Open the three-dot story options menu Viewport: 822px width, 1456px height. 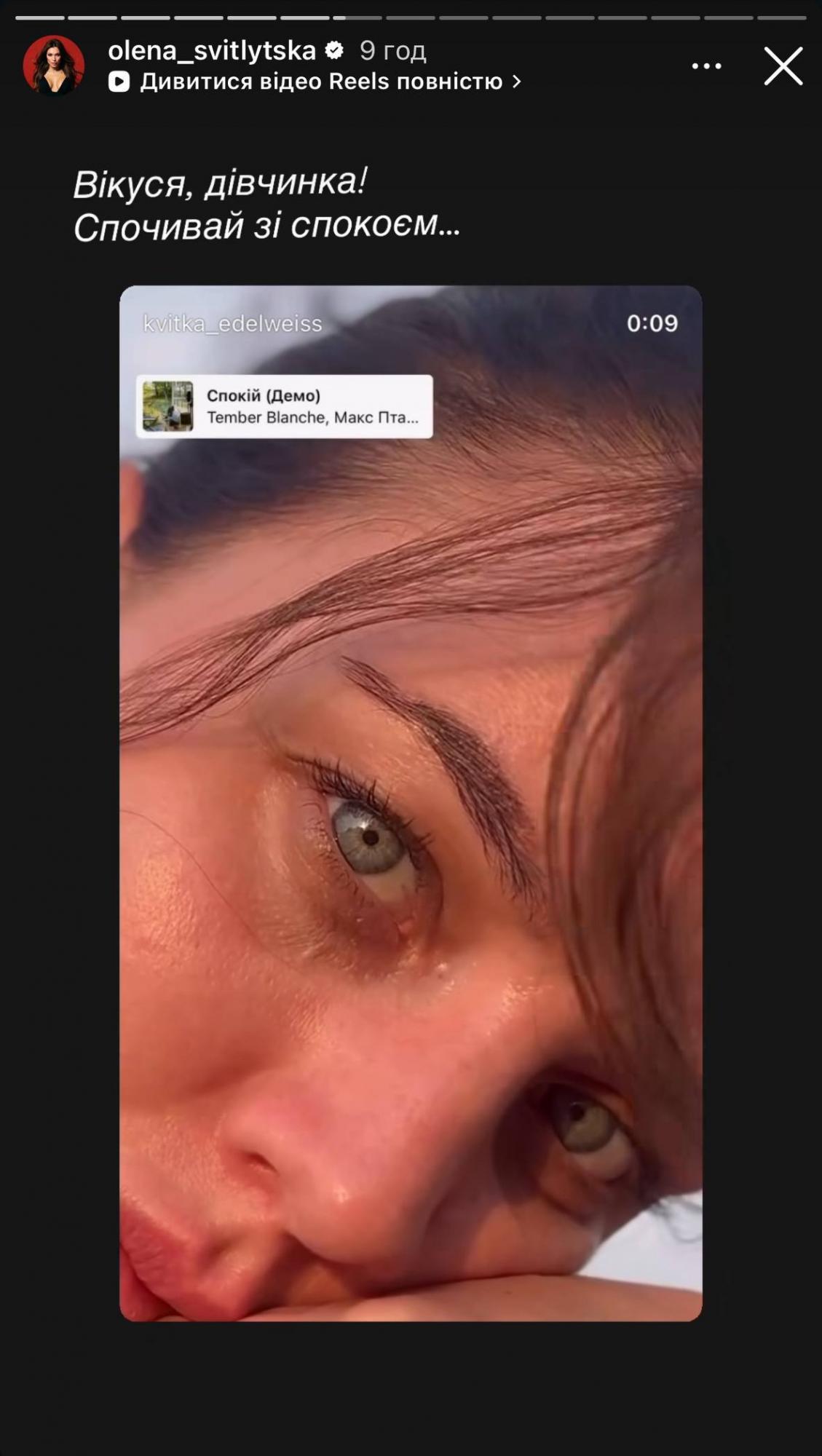click(x=706, y=66)
